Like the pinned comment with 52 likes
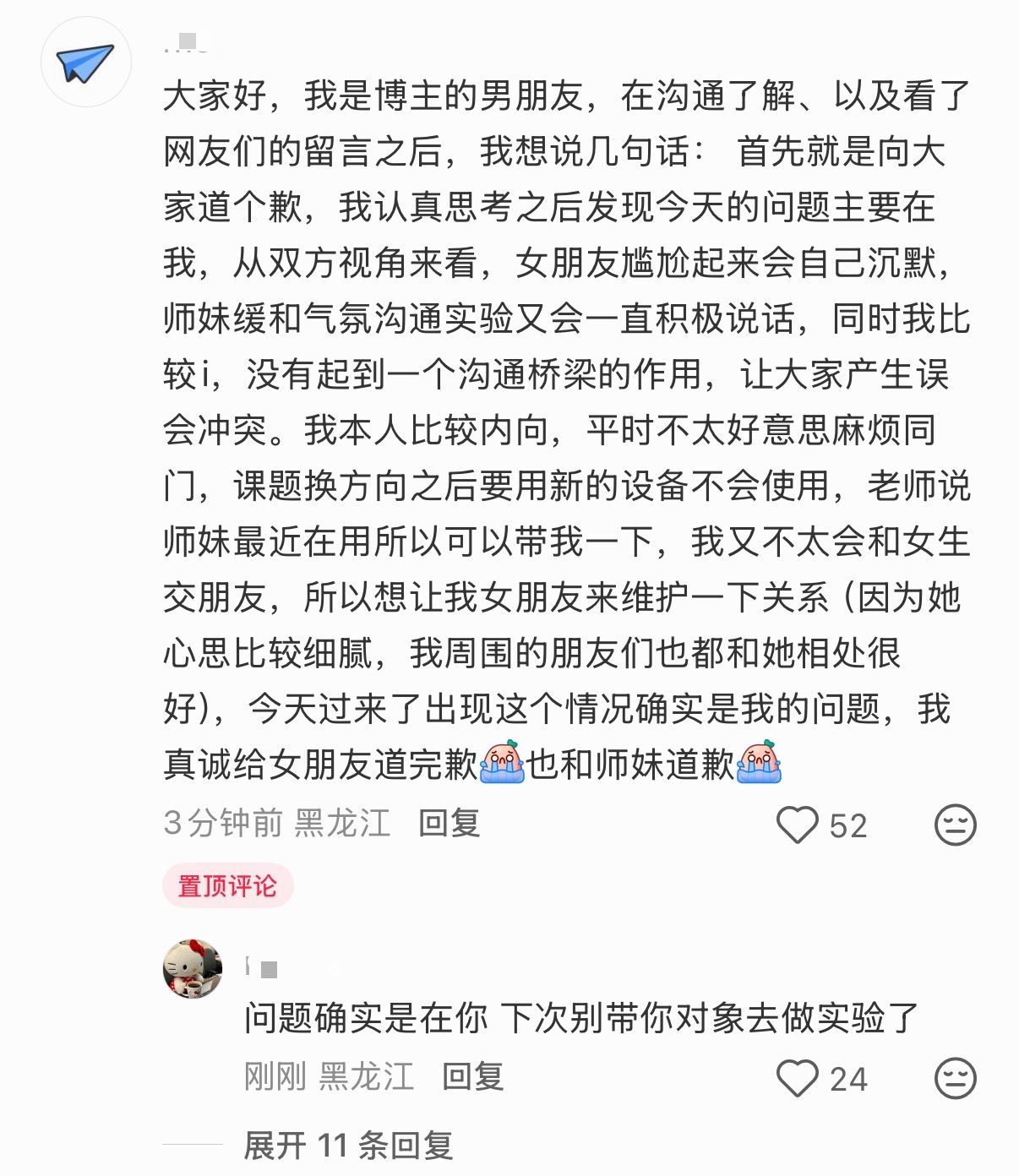The height and width of the screenshot is (1176, 1019). click(x=798, y=825)
